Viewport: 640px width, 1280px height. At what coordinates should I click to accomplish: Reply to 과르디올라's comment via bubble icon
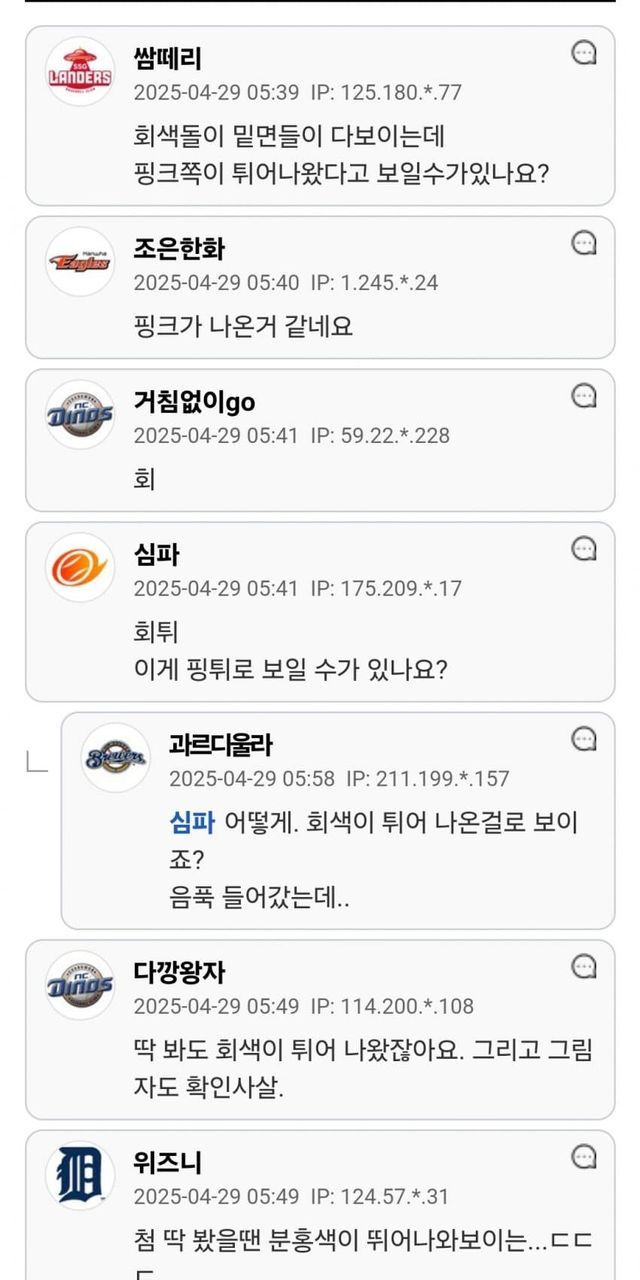584,738
